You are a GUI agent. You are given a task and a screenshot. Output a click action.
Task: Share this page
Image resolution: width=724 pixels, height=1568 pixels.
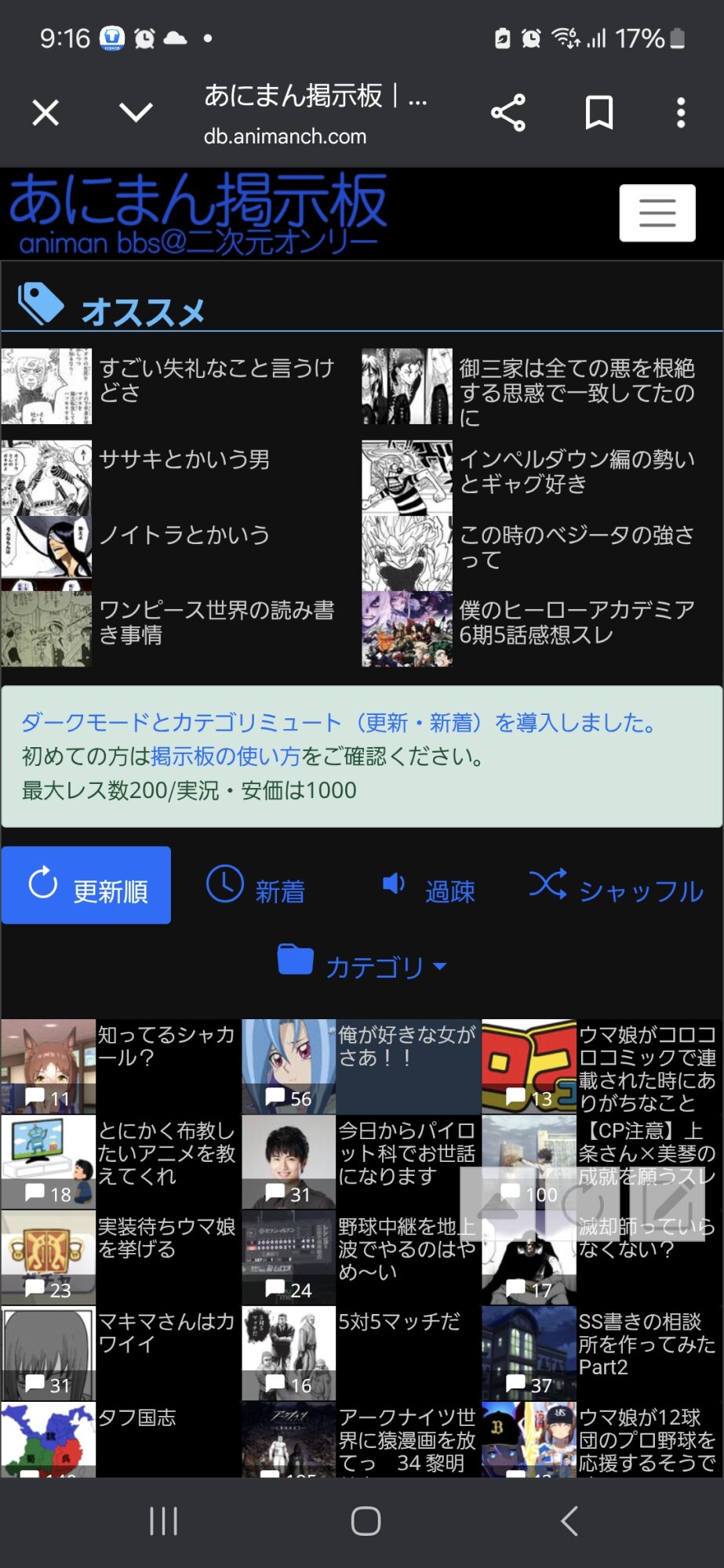point(508,113)
